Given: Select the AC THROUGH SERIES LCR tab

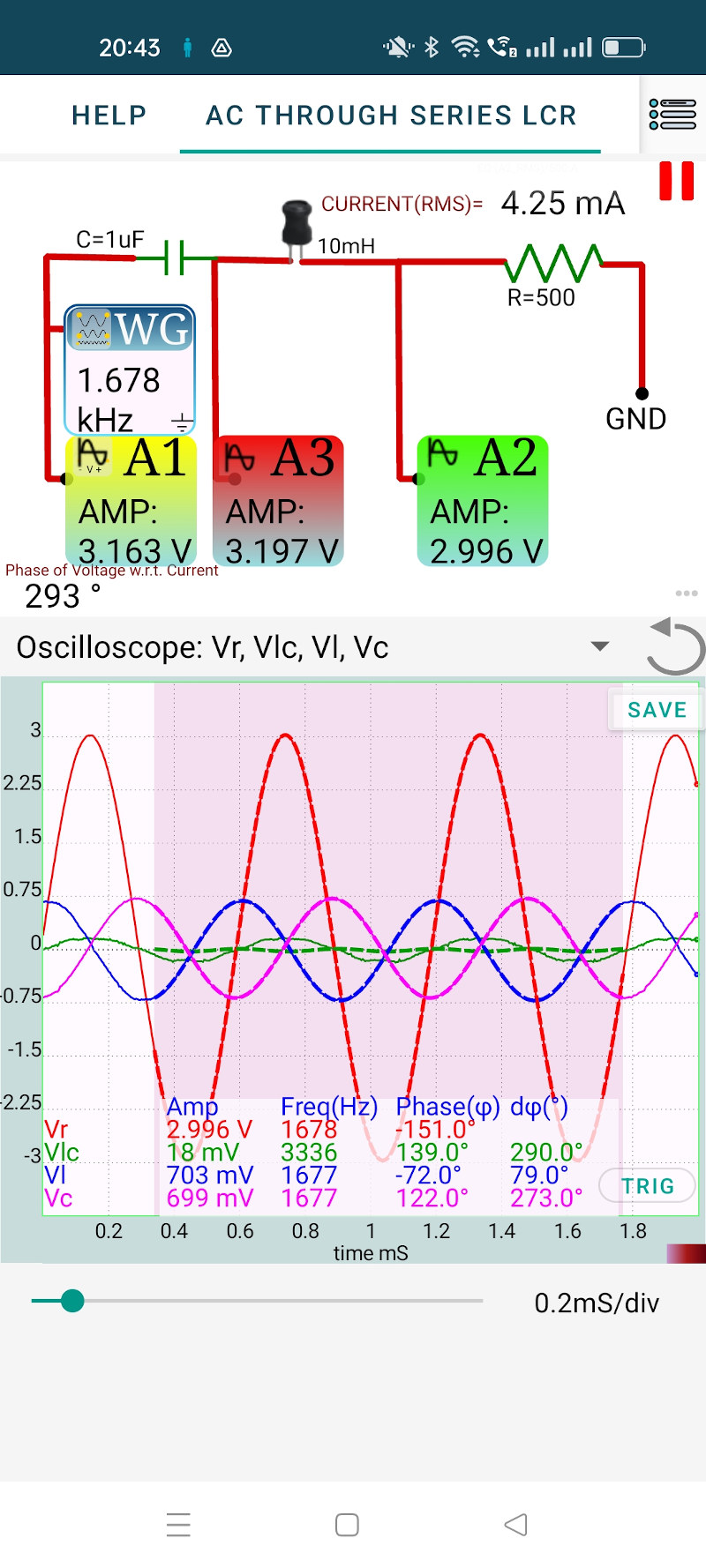Looking at the screenshot, I should point(391,116).
